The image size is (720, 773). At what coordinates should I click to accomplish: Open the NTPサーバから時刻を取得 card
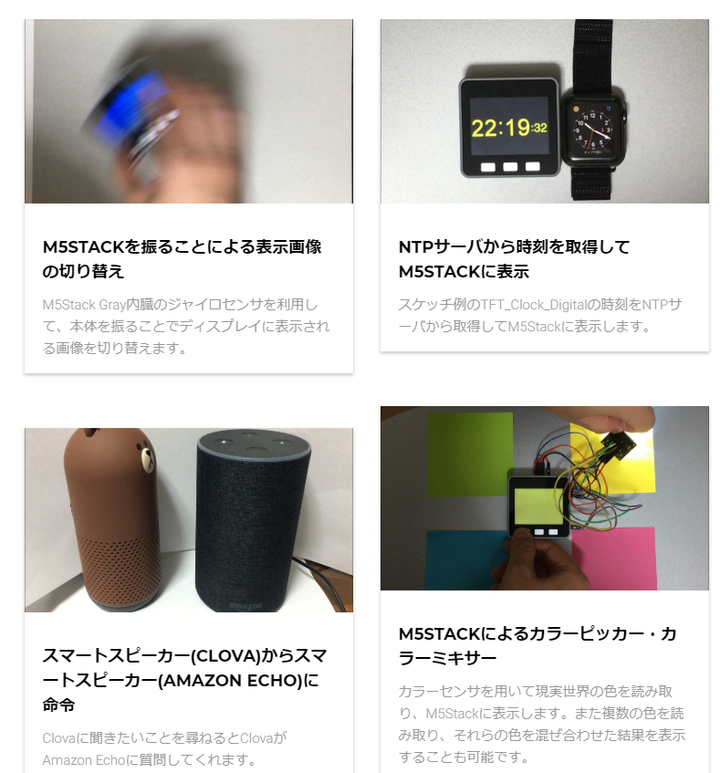click(x=514, y=258)
